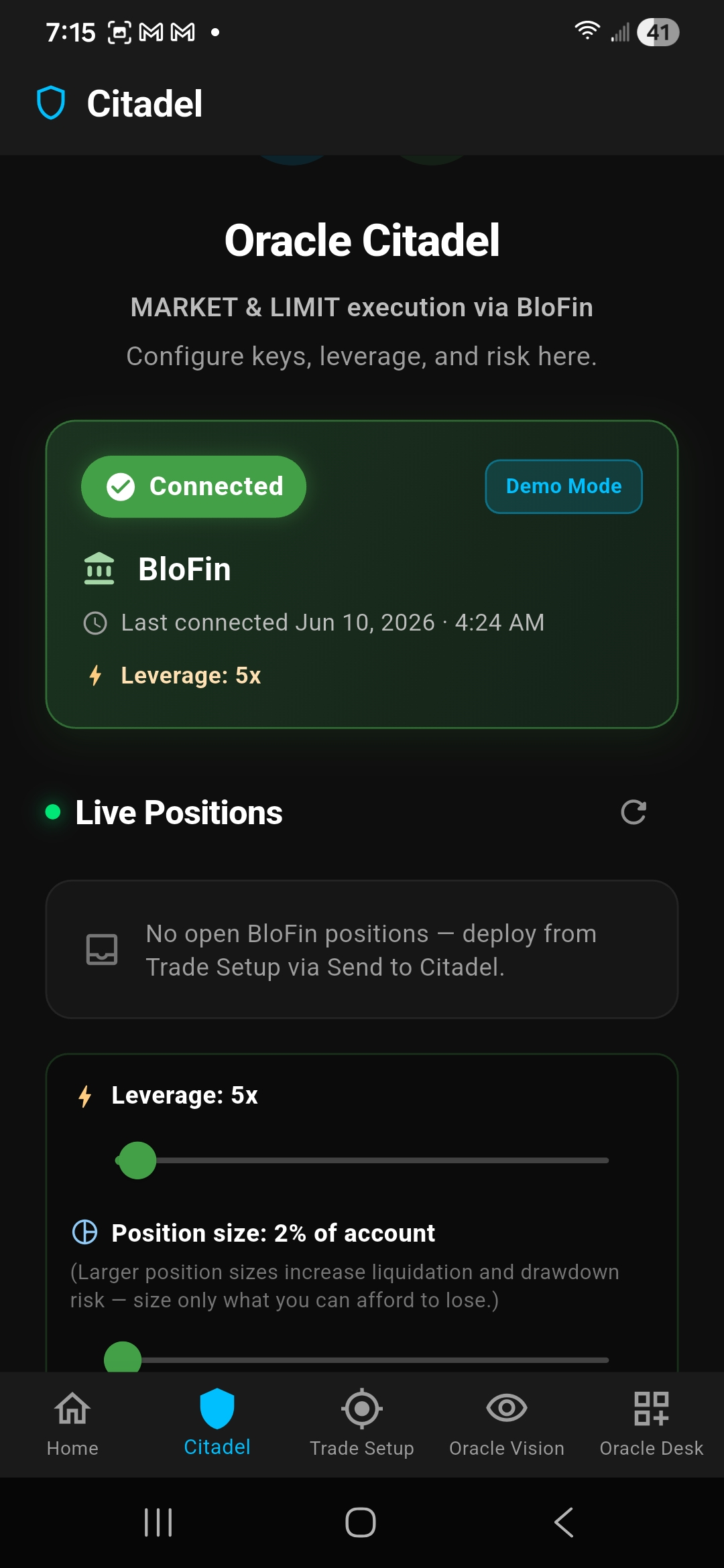Refresh the Live Positions list
The image size is (724, 1568).
[x=633, y=812]
